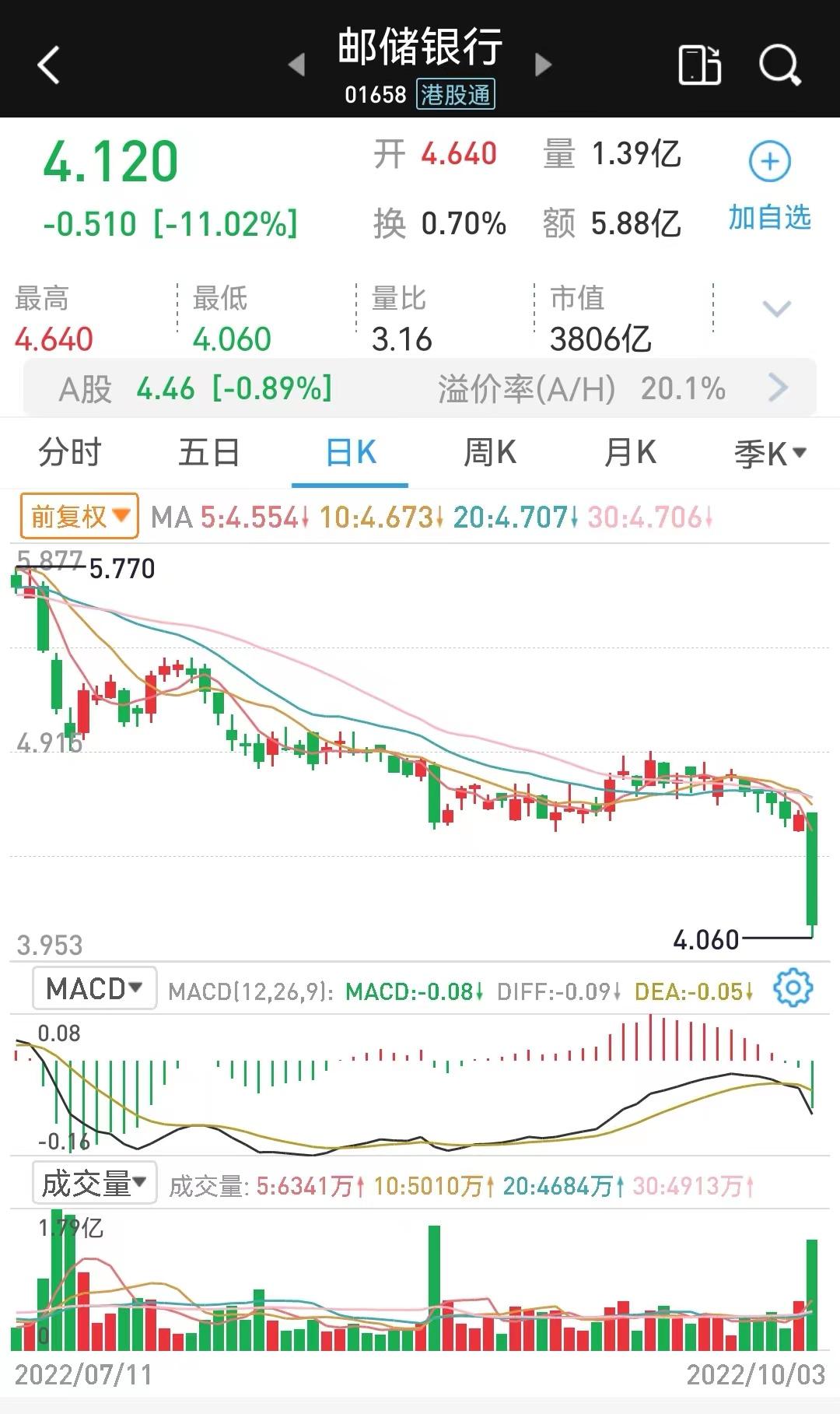Switch to the next stock with right arrow
Screen dimensions: 840x1414
tap(544, 65)
